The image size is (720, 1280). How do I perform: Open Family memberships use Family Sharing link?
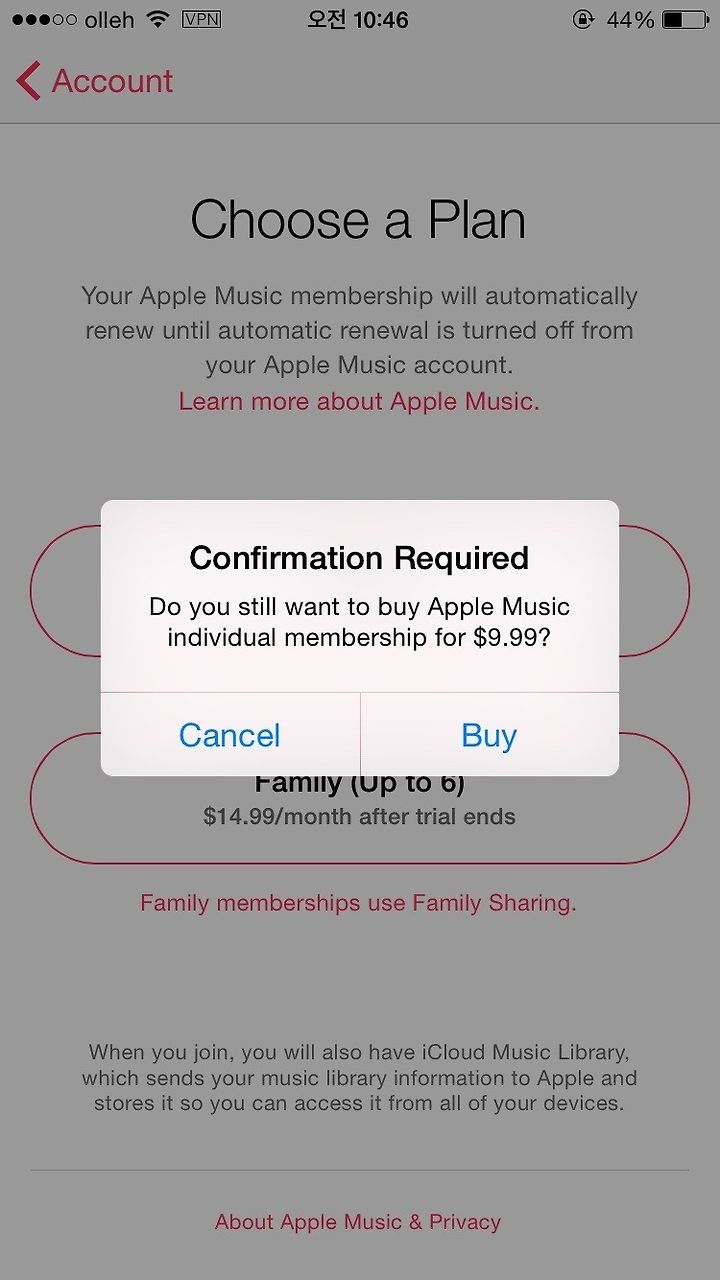click(x=358, y=903)
